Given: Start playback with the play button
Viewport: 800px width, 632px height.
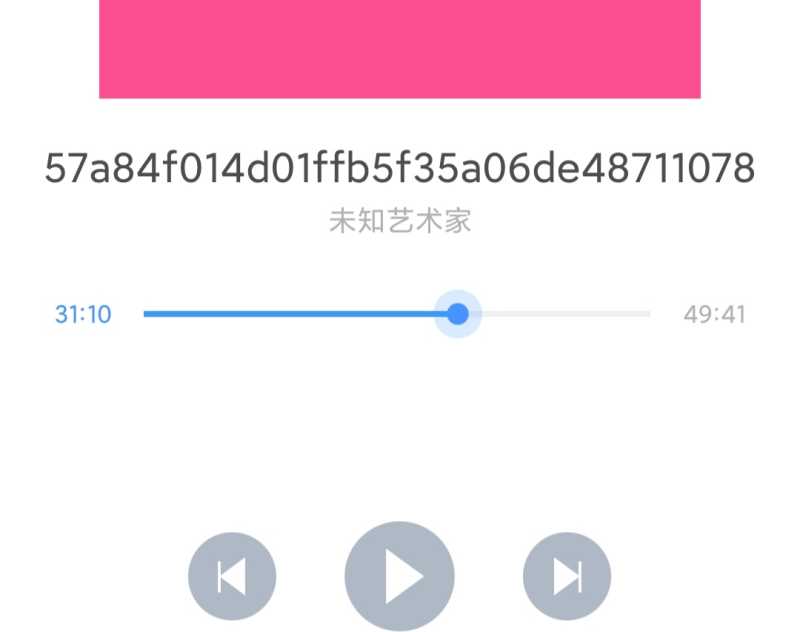Looking at the screenshot, I should click(x=399, y=576).
